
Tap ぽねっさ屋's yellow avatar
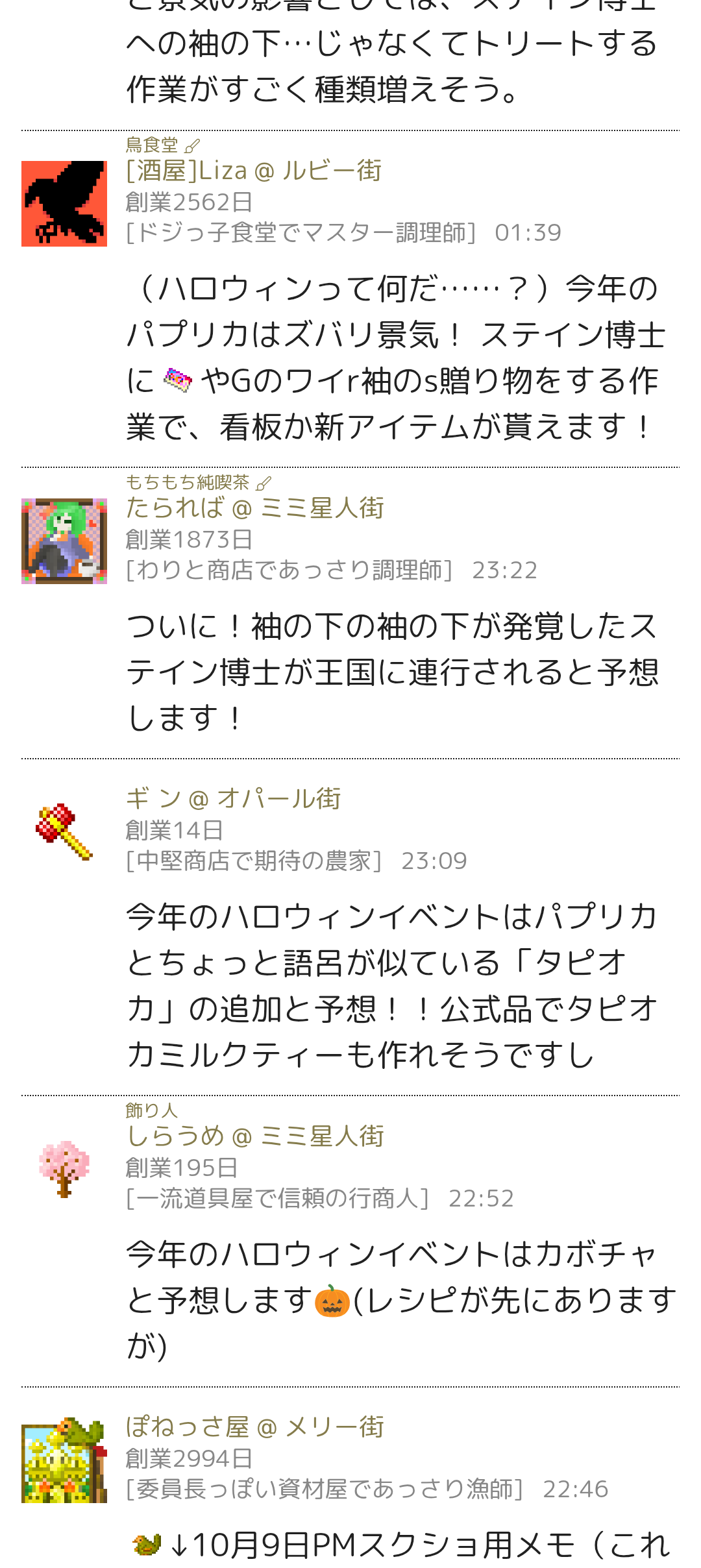[x=64, y=1460]
